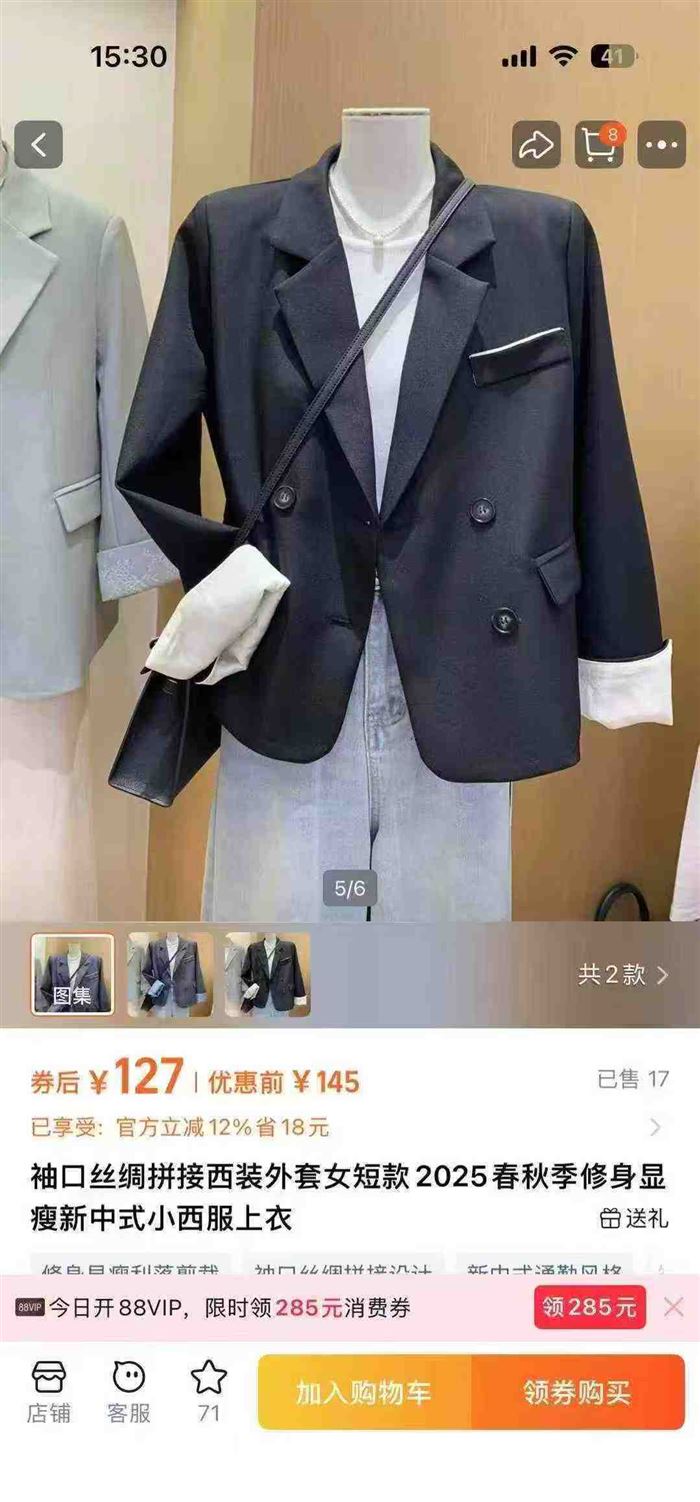
Task: Contact 客服 customer service
Action: click(x=129, y=1390)
